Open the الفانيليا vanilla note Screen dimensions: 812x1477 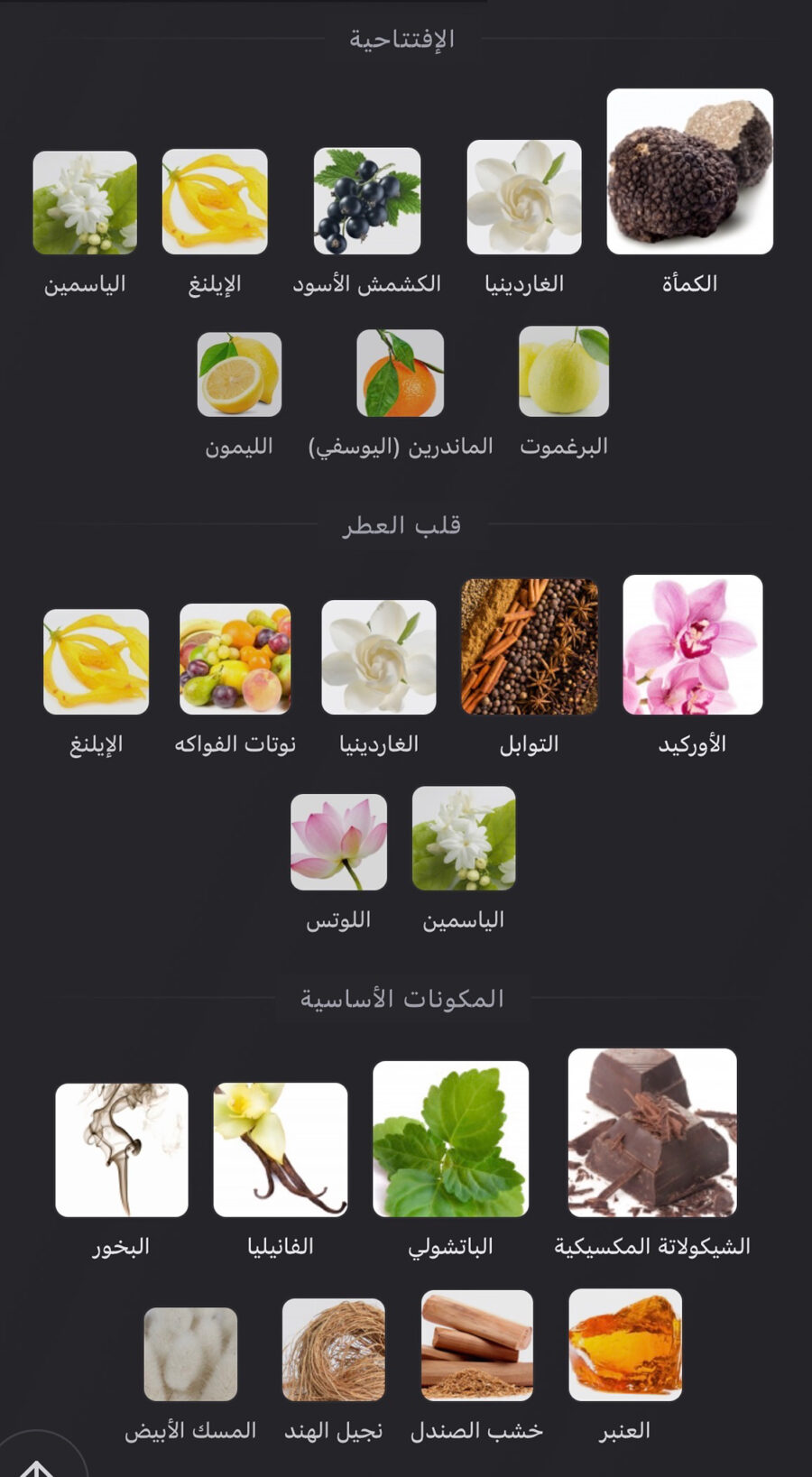pos(281,1149)
